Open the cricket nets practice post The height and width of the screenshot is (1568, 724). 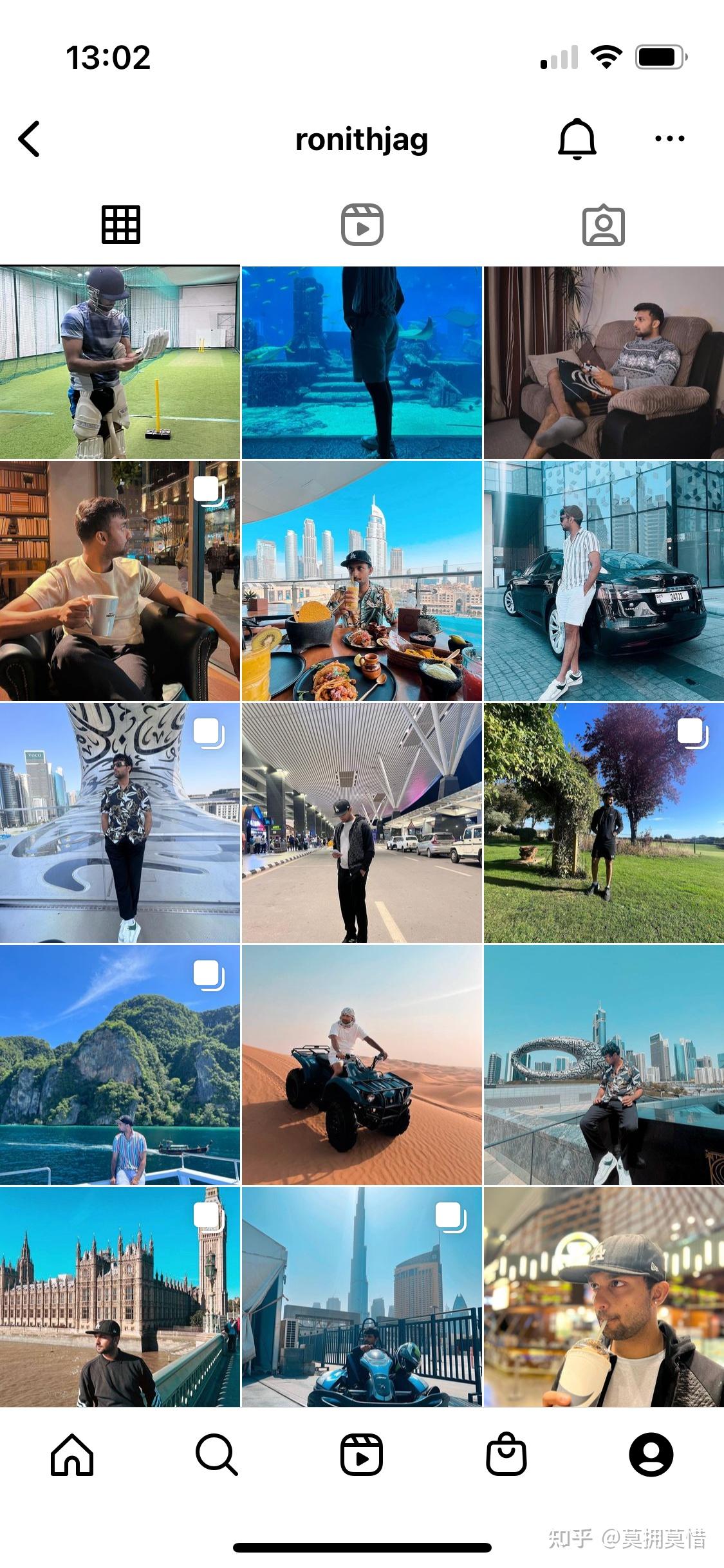[120, 362]
